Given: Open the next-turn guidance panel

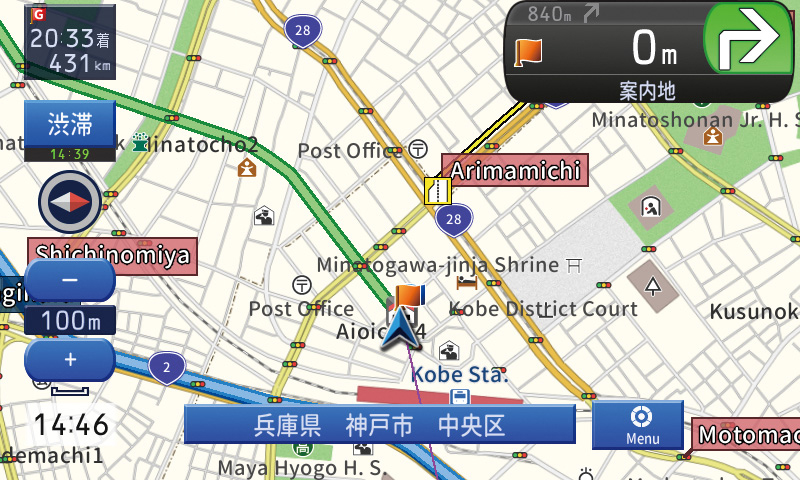Looking at the screenshot, I should coord(650,50).
